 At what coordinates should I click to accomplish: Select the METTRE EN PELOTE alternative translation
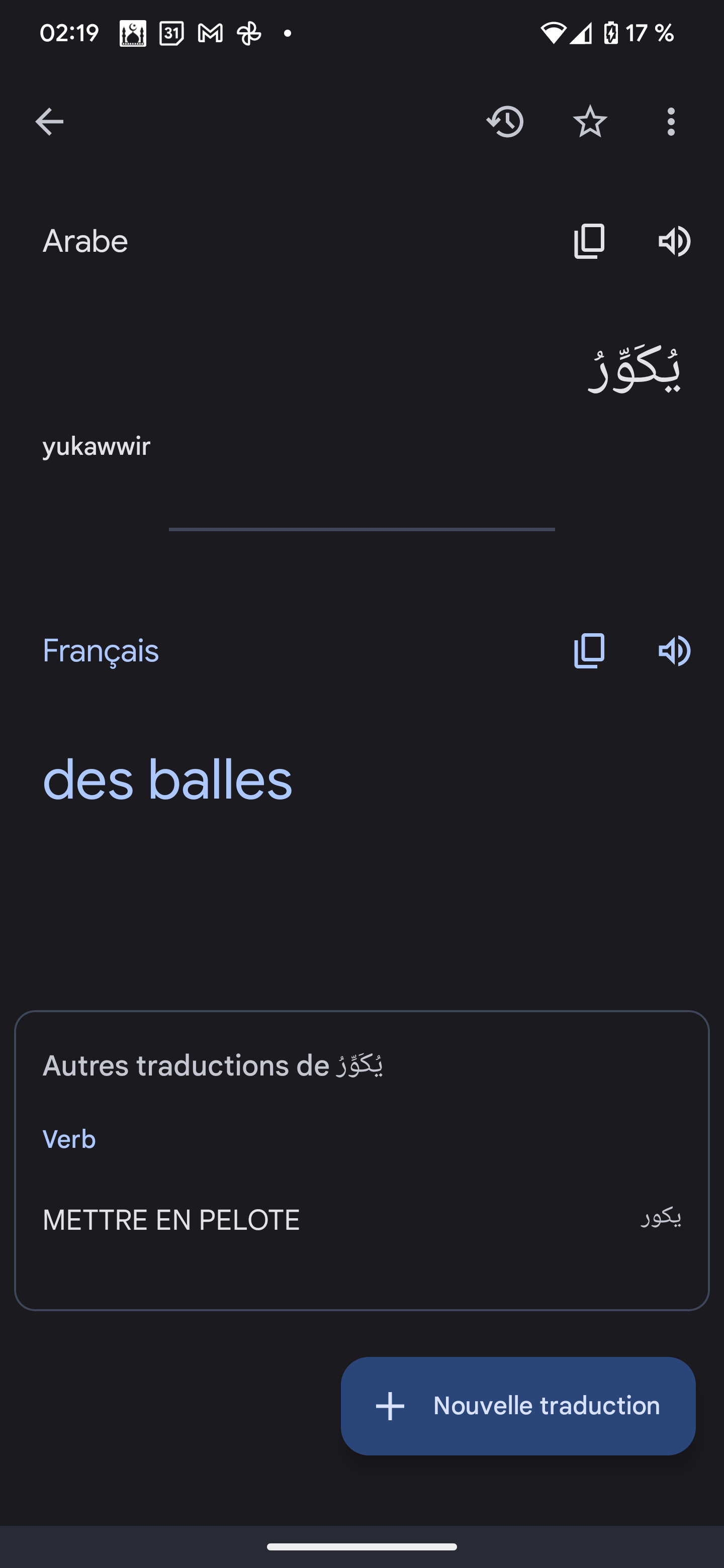pos(361,1220)
